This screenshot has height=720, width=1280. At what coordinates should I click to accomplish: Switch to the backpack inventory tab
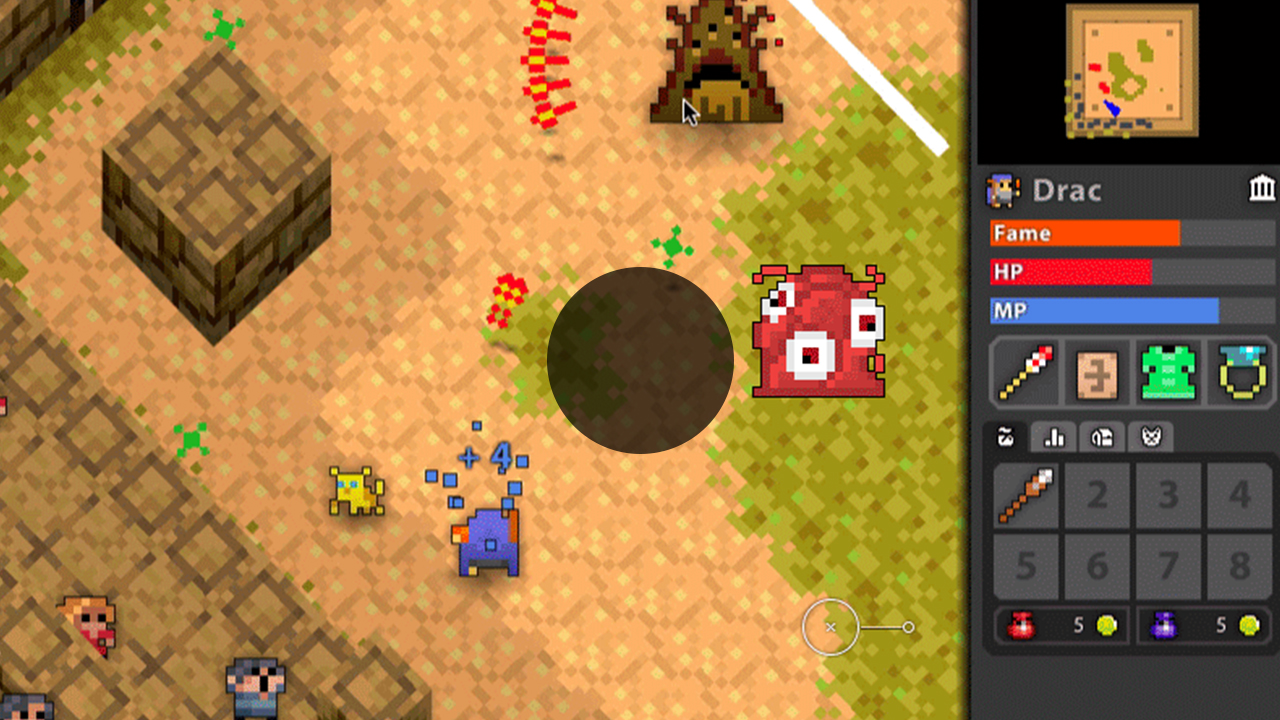(1007, 437)
